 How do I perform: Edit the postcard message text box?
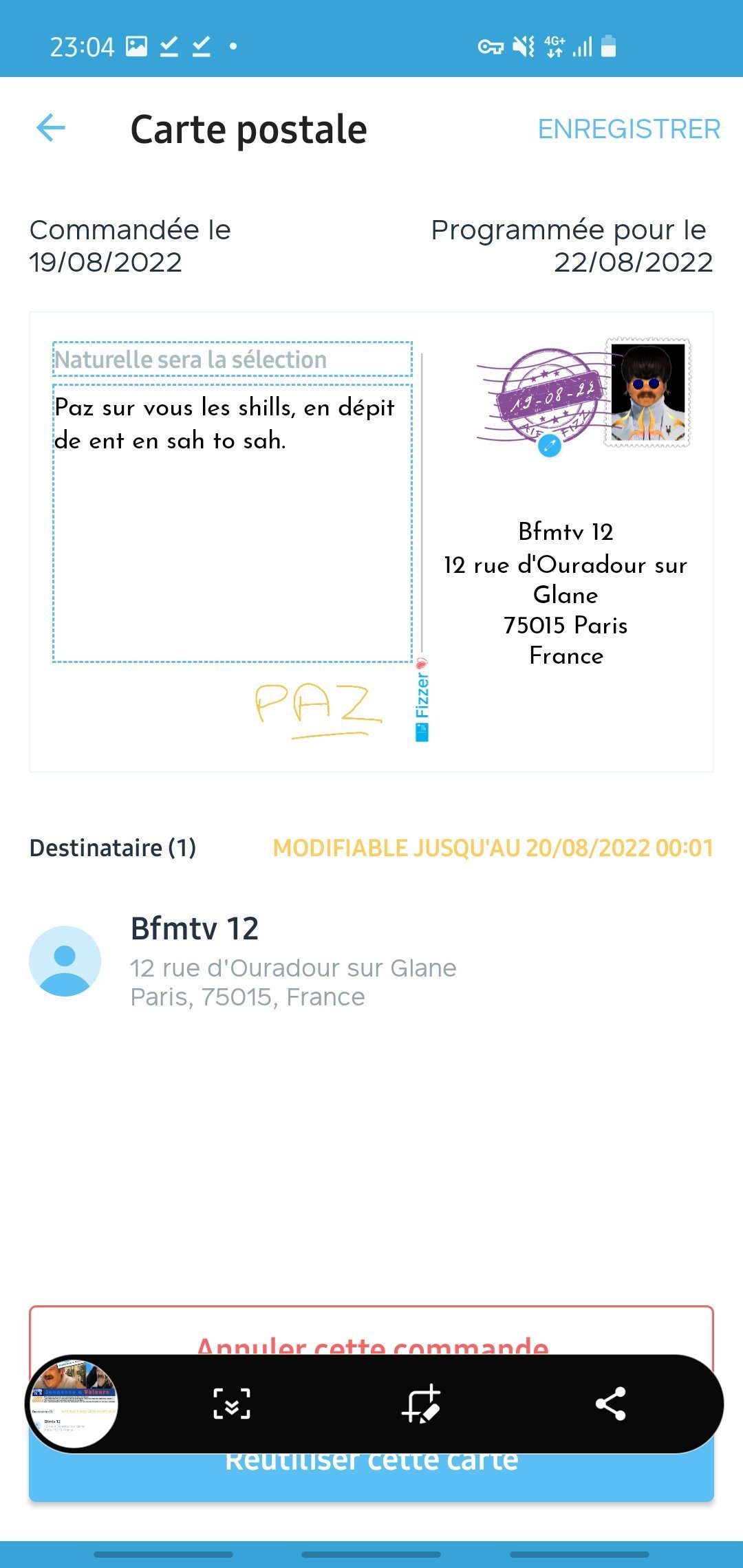[233, 523]
